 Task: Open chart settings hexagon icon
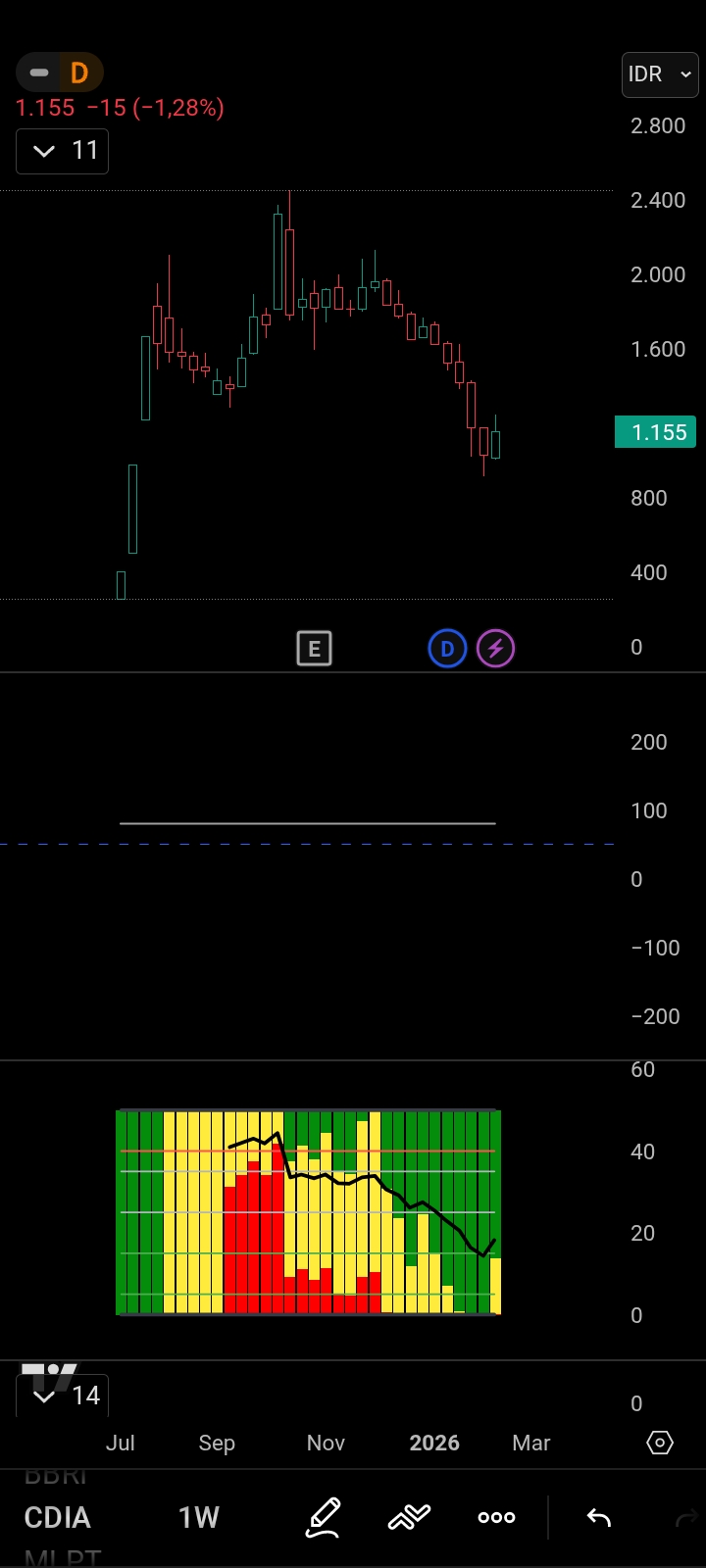click(660, 1443)
